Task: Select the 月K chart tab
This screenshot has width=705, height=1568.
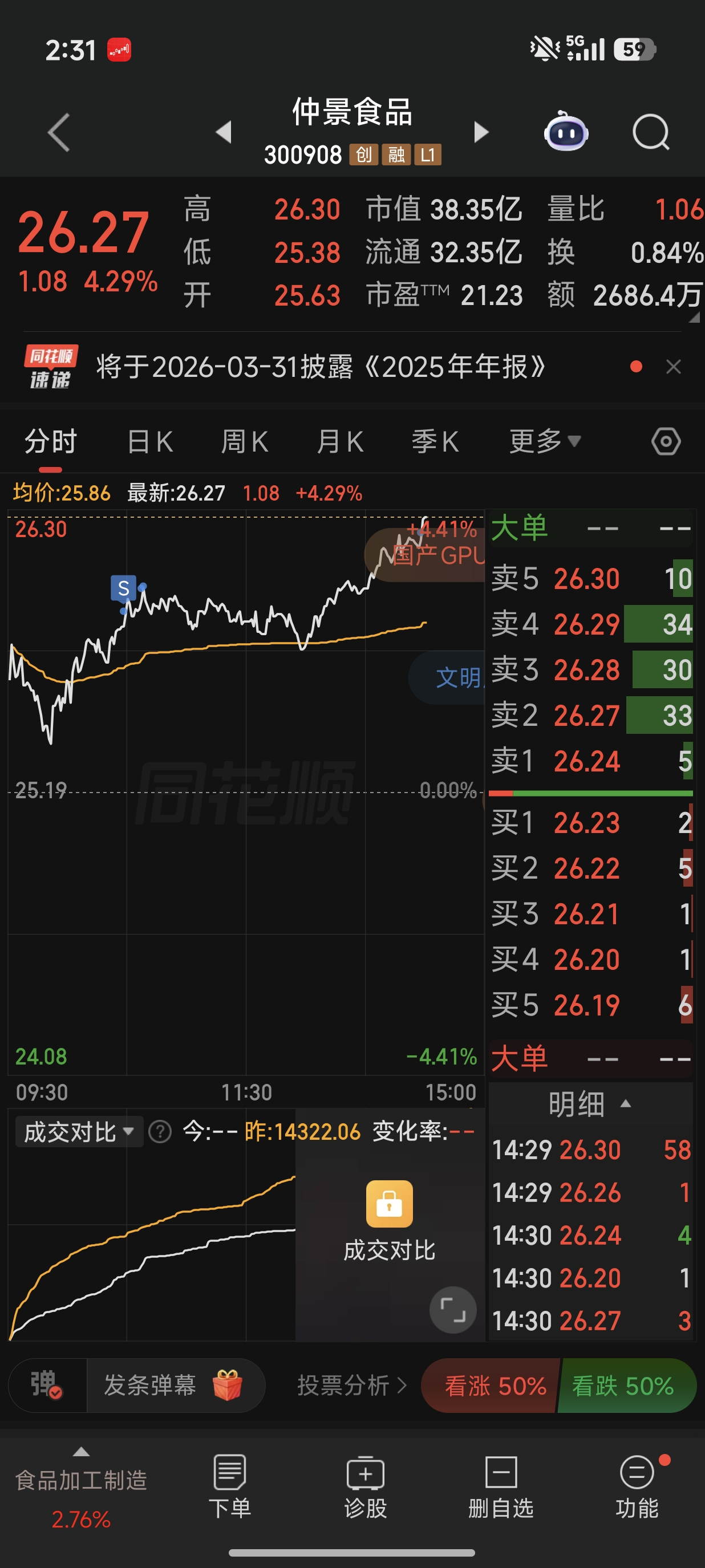Action: tap(340, 441)
